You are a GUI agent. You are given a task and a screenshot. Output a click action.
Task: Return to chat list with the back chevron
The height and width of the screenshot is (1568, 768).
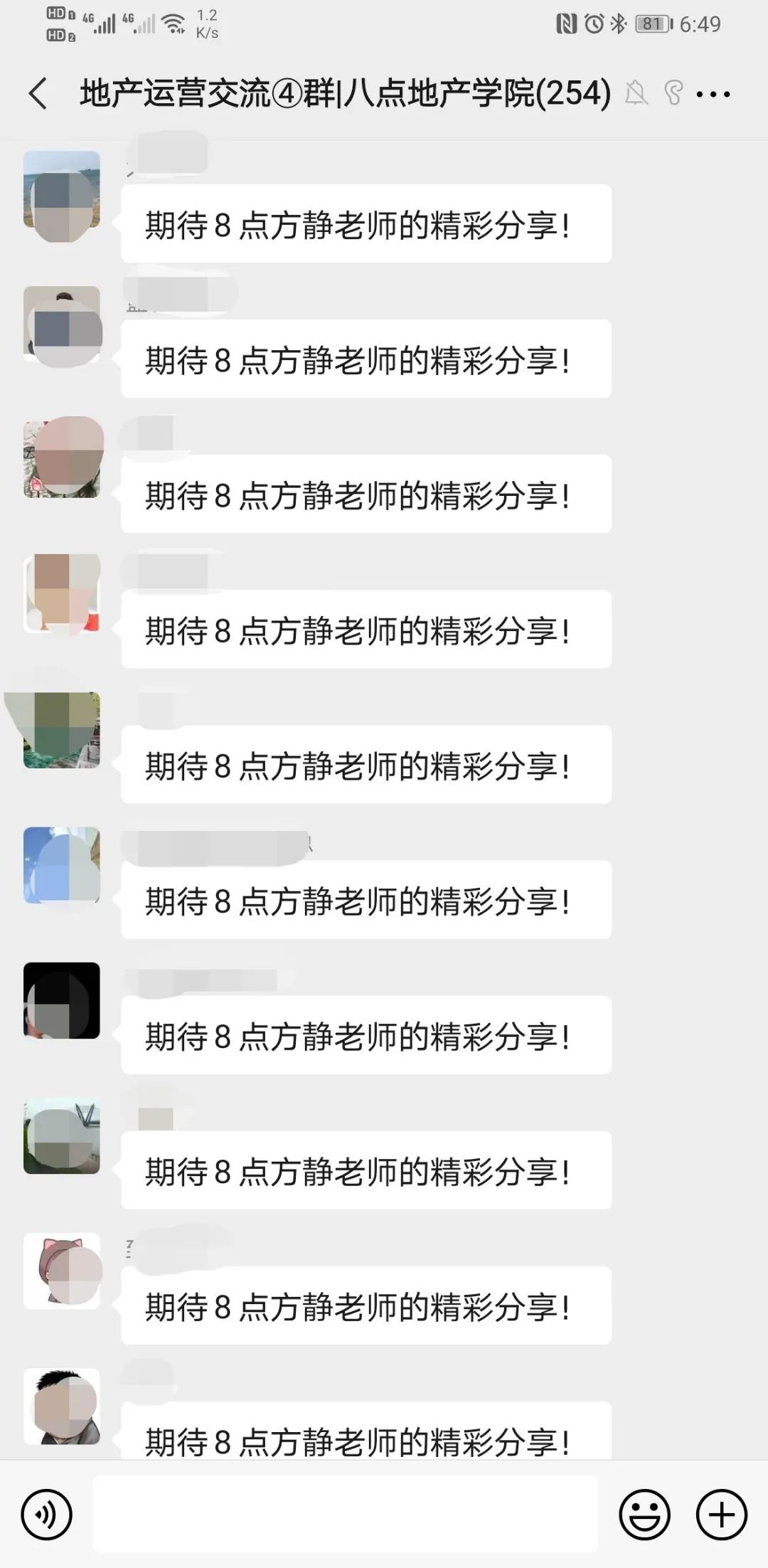coord(38,93)
